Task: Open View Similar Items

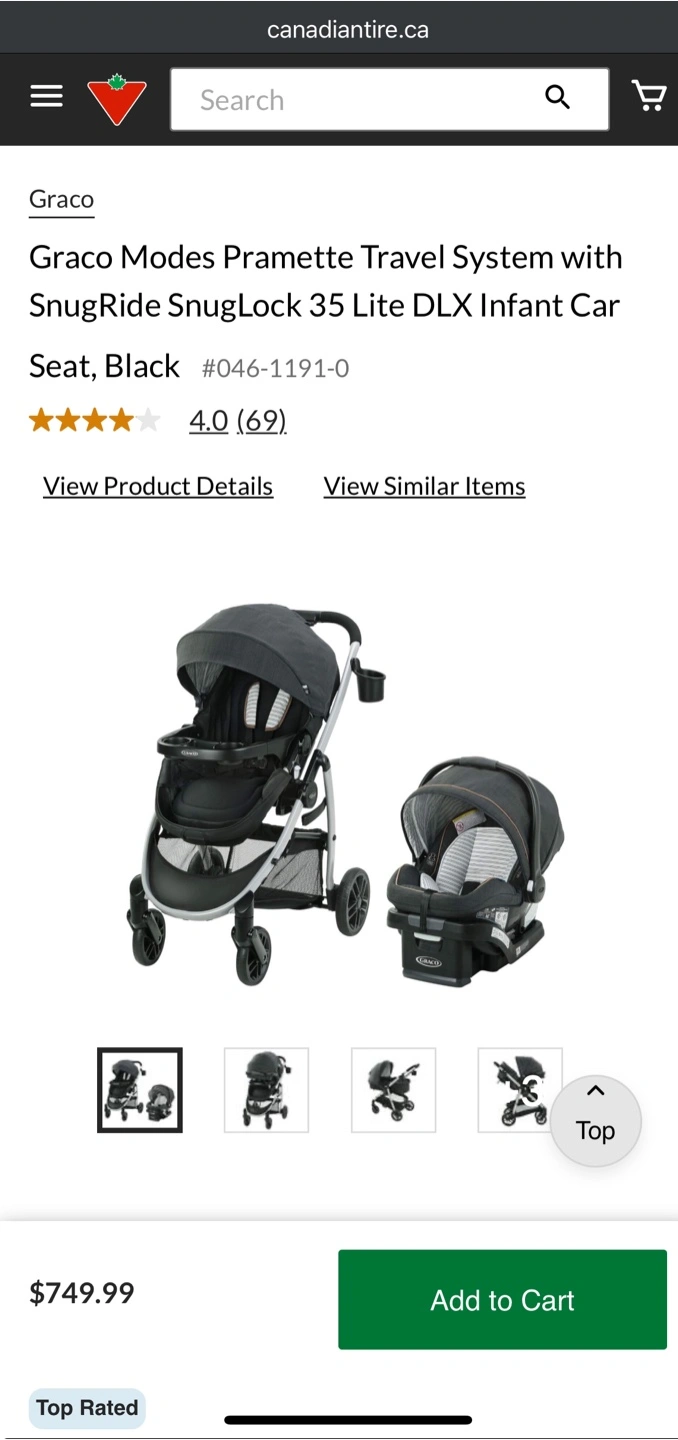Action: 424,486
